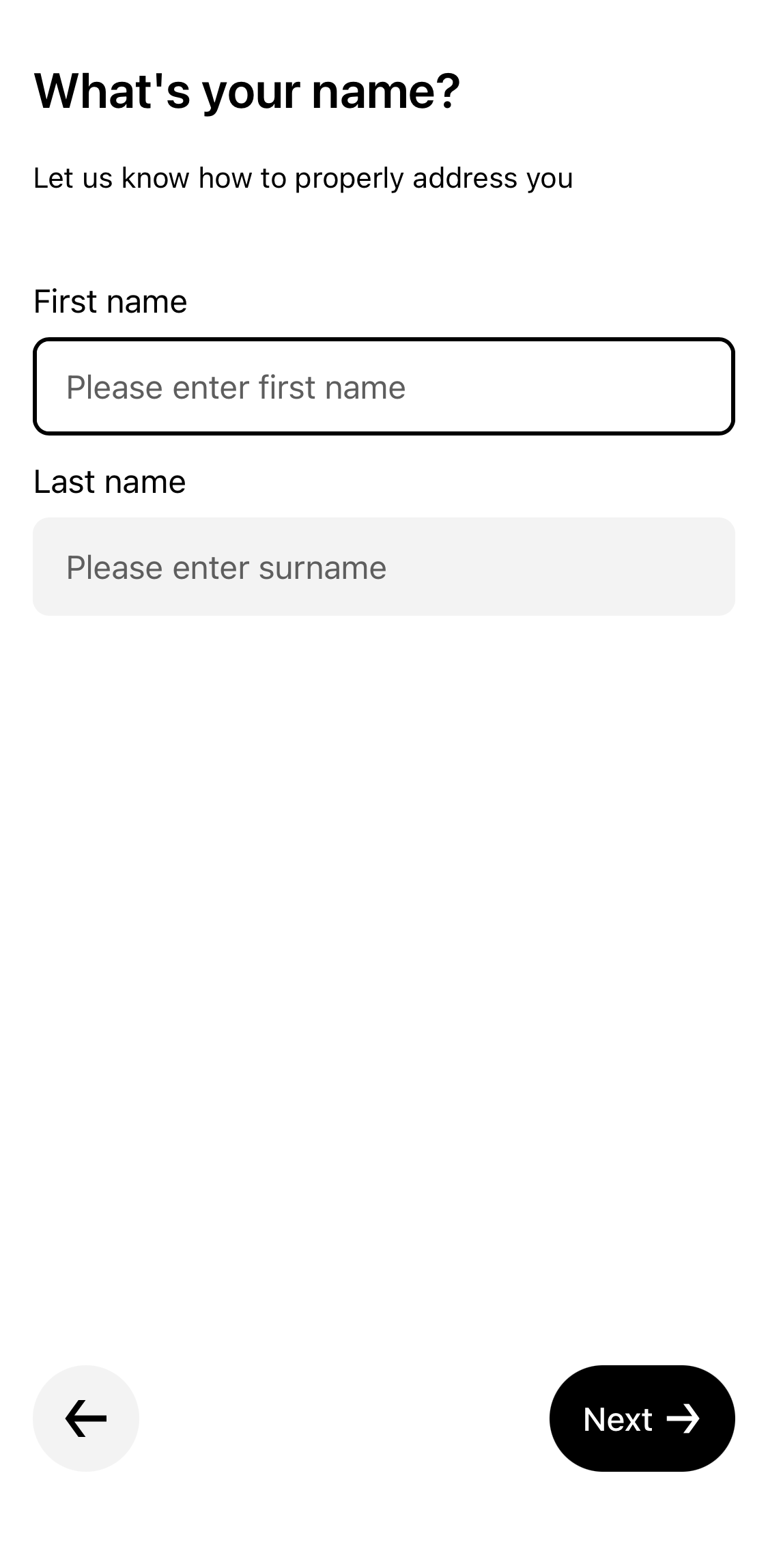
Task: Click the 'First name' field label
Action: 111,301
